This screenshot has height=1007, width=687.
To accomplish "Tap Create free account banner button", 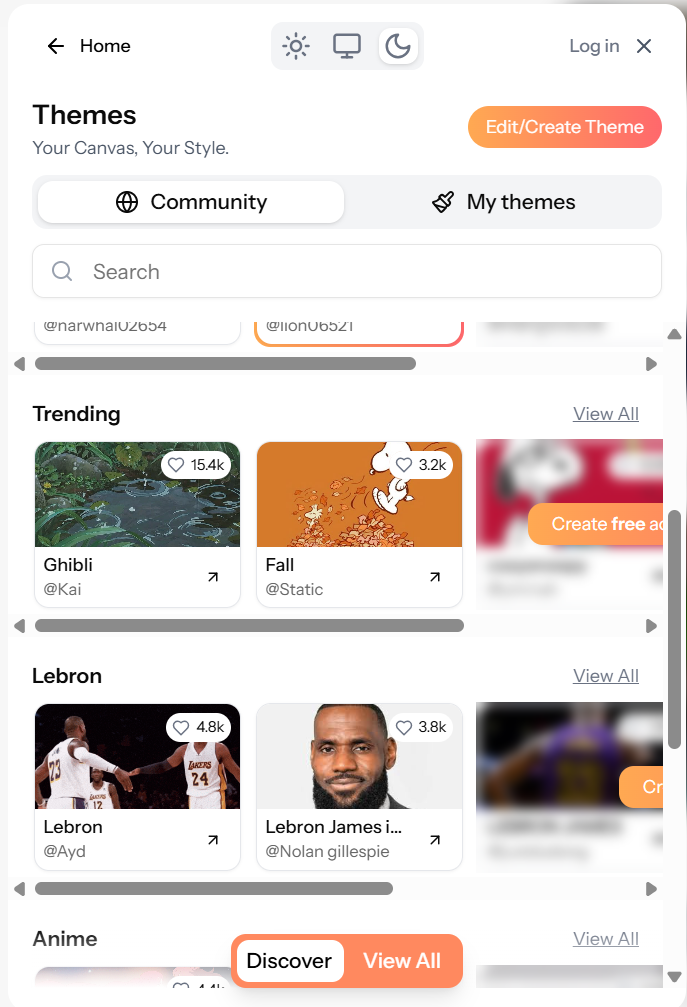I will pos(596,524).
